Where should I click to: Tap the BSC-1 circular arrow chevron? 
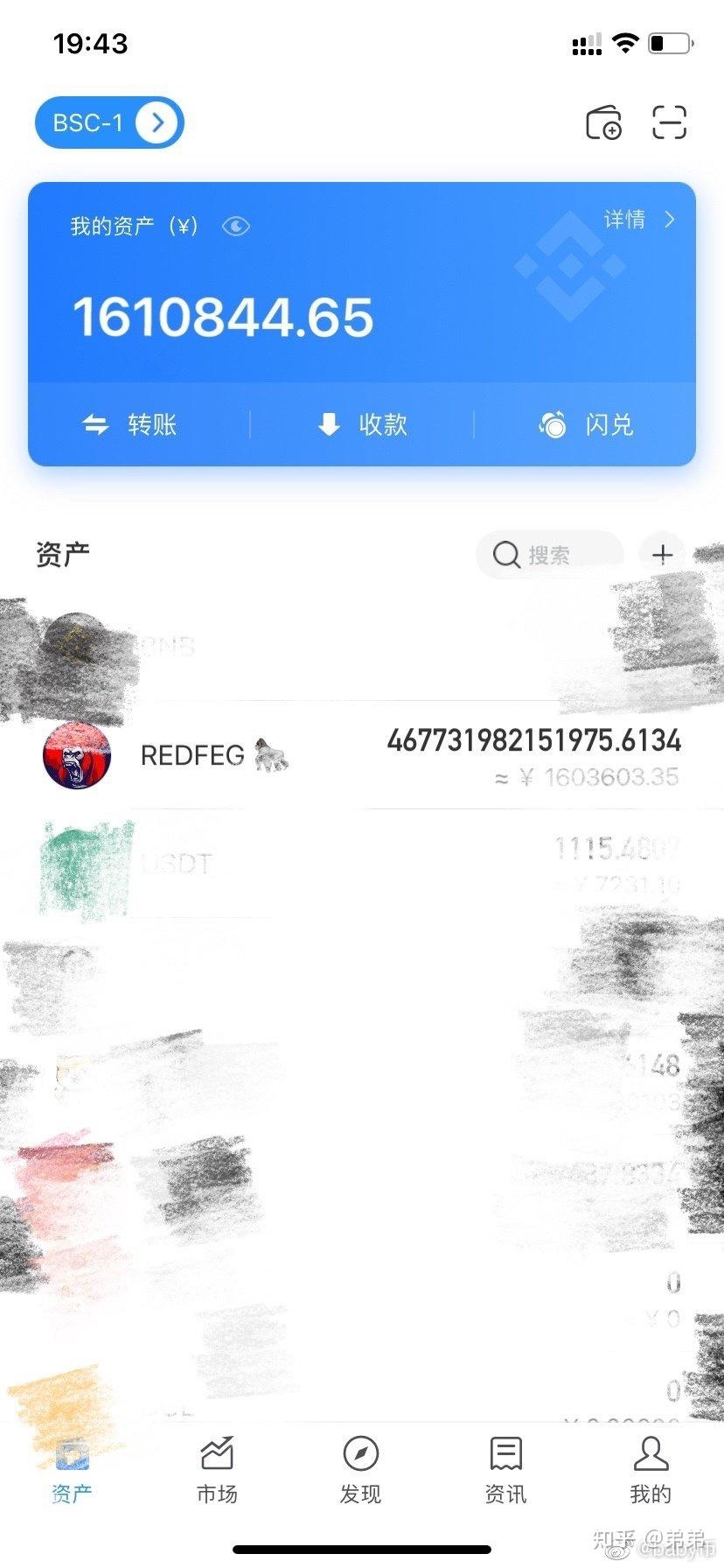(x=157, y=122)
